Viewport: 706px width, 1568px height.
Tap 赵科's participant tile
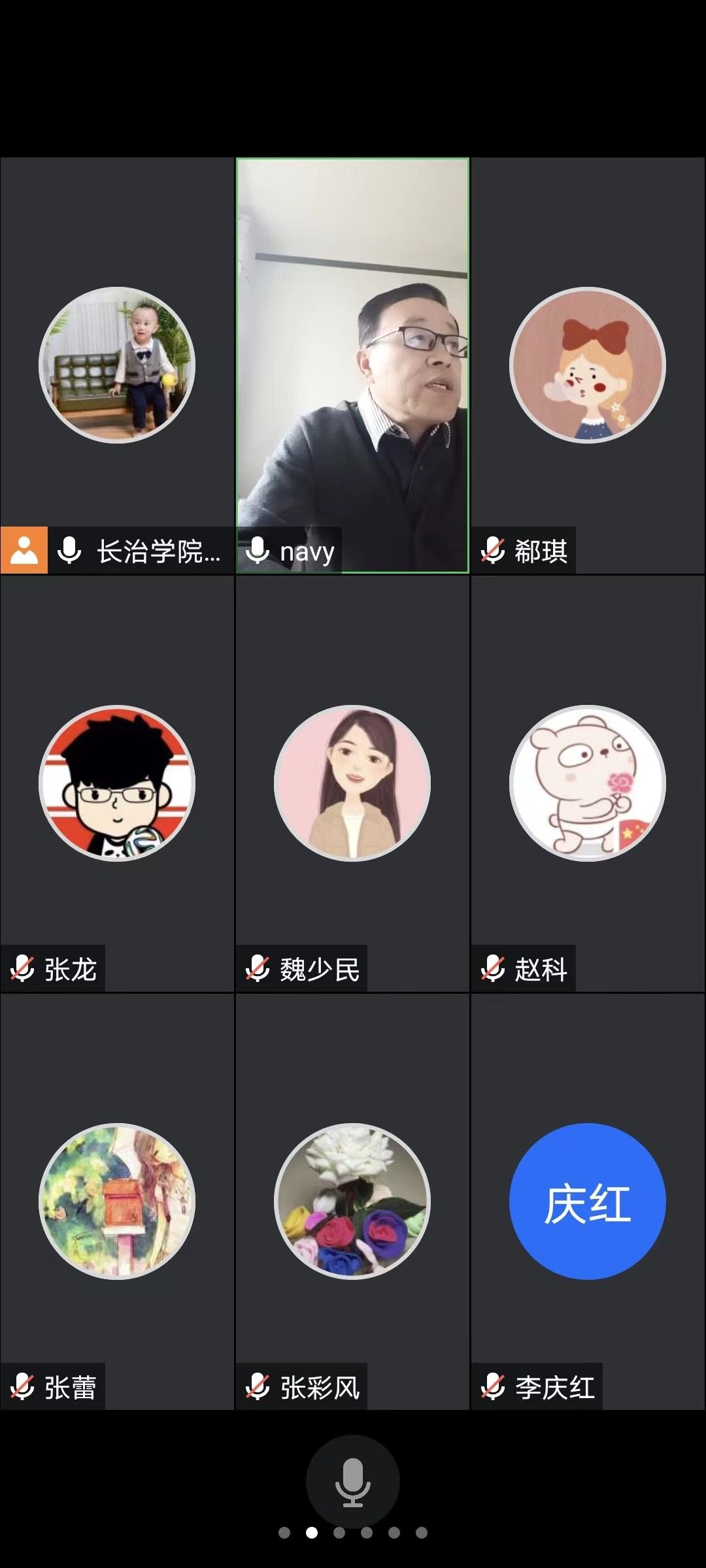(x=587, y=783)
